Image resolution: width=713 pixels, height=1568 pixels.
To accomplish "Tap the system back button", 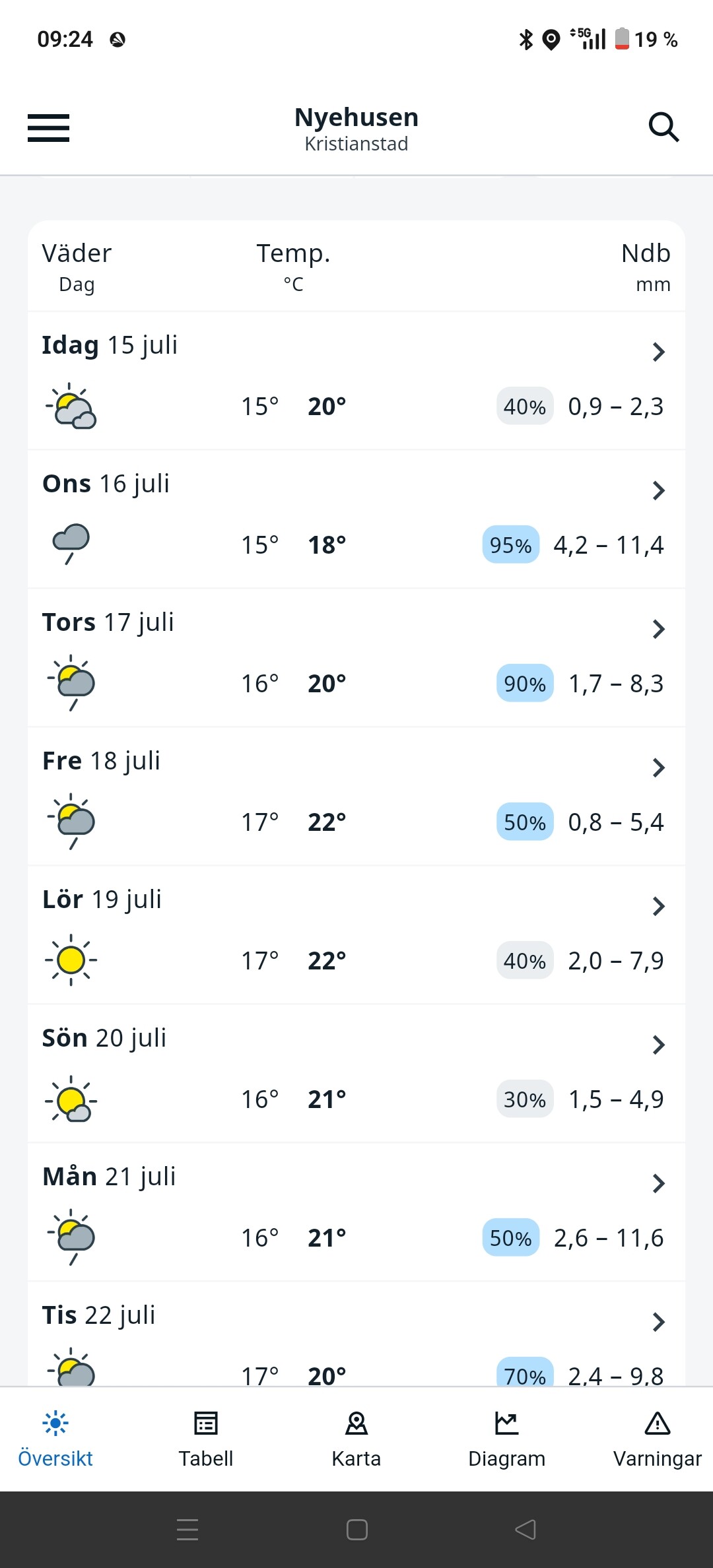I will coord(526,1529).
